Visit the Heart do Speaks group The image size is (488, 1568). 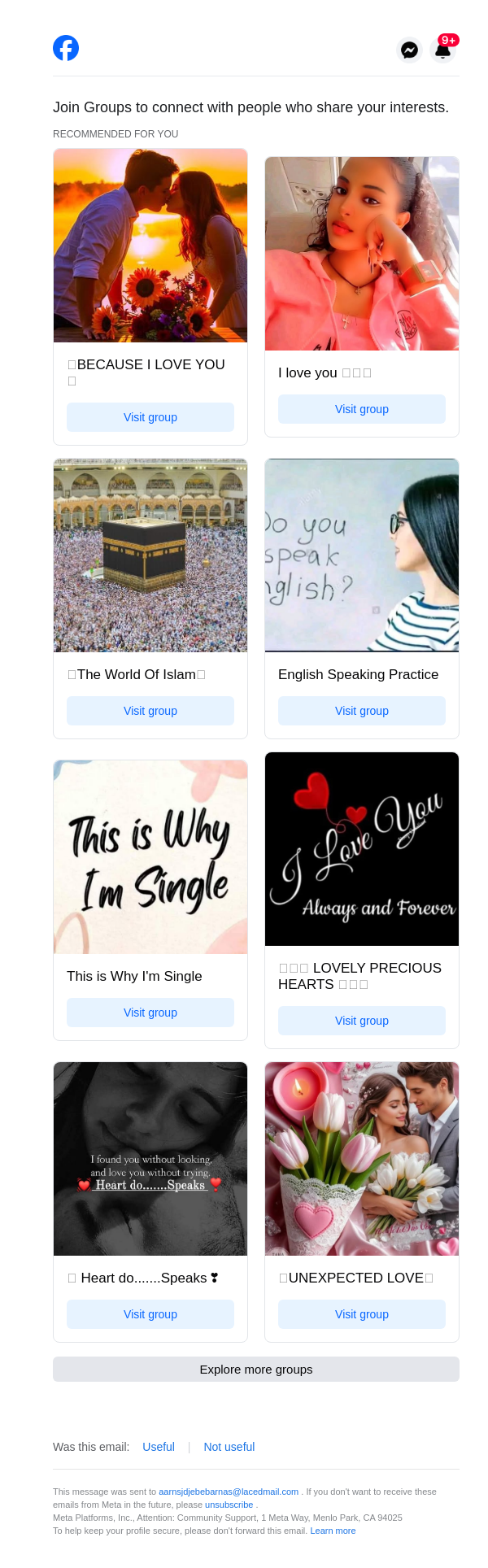(x=150, y=1314)
